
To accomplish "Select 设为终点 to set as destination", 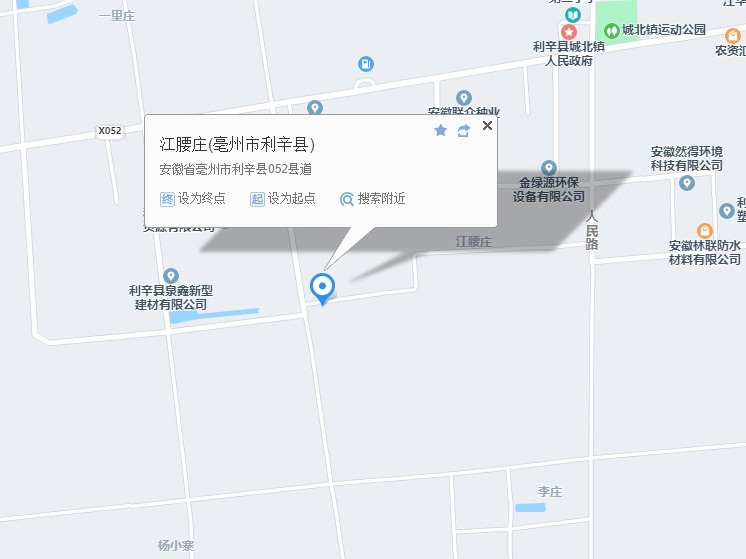I will point(193,199).
